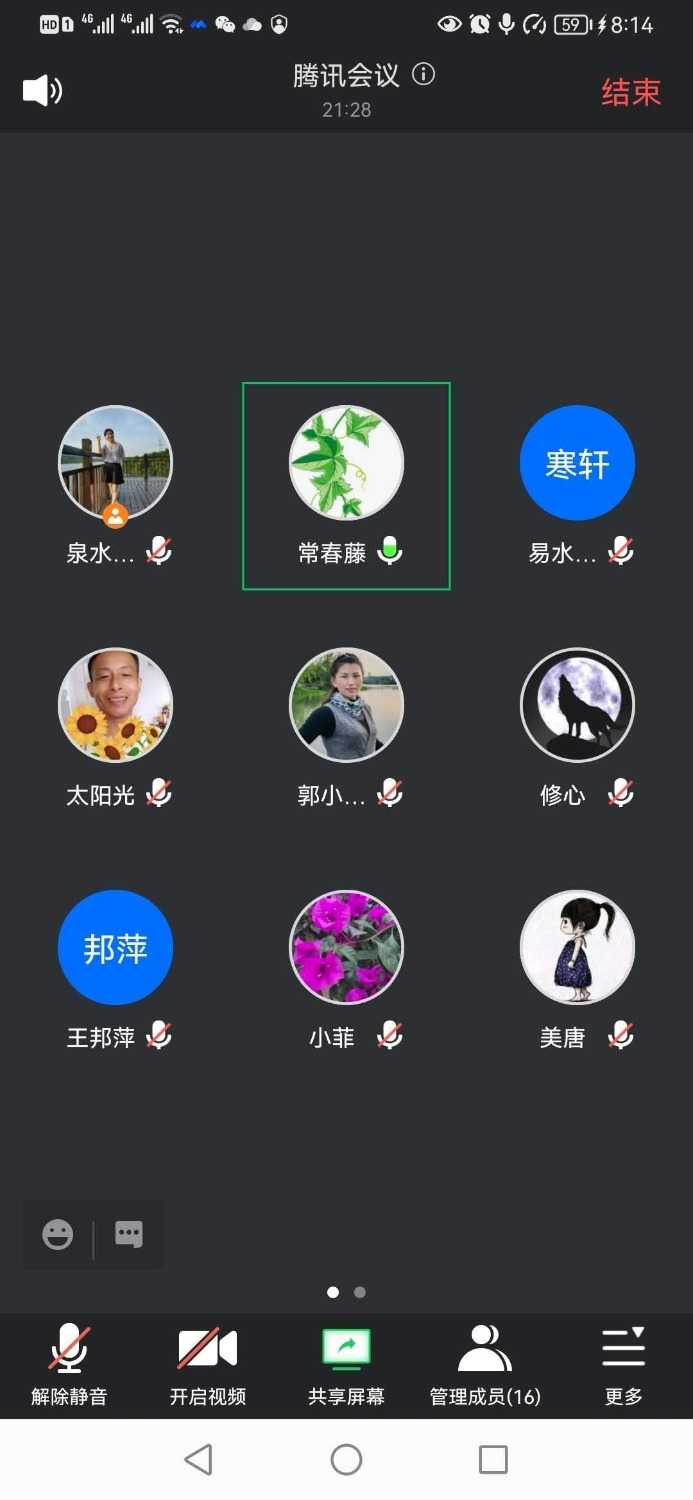Tap 结束 to end the meeting
Viewport: 693px width, 1500px height.
click(x=630, y=92)
